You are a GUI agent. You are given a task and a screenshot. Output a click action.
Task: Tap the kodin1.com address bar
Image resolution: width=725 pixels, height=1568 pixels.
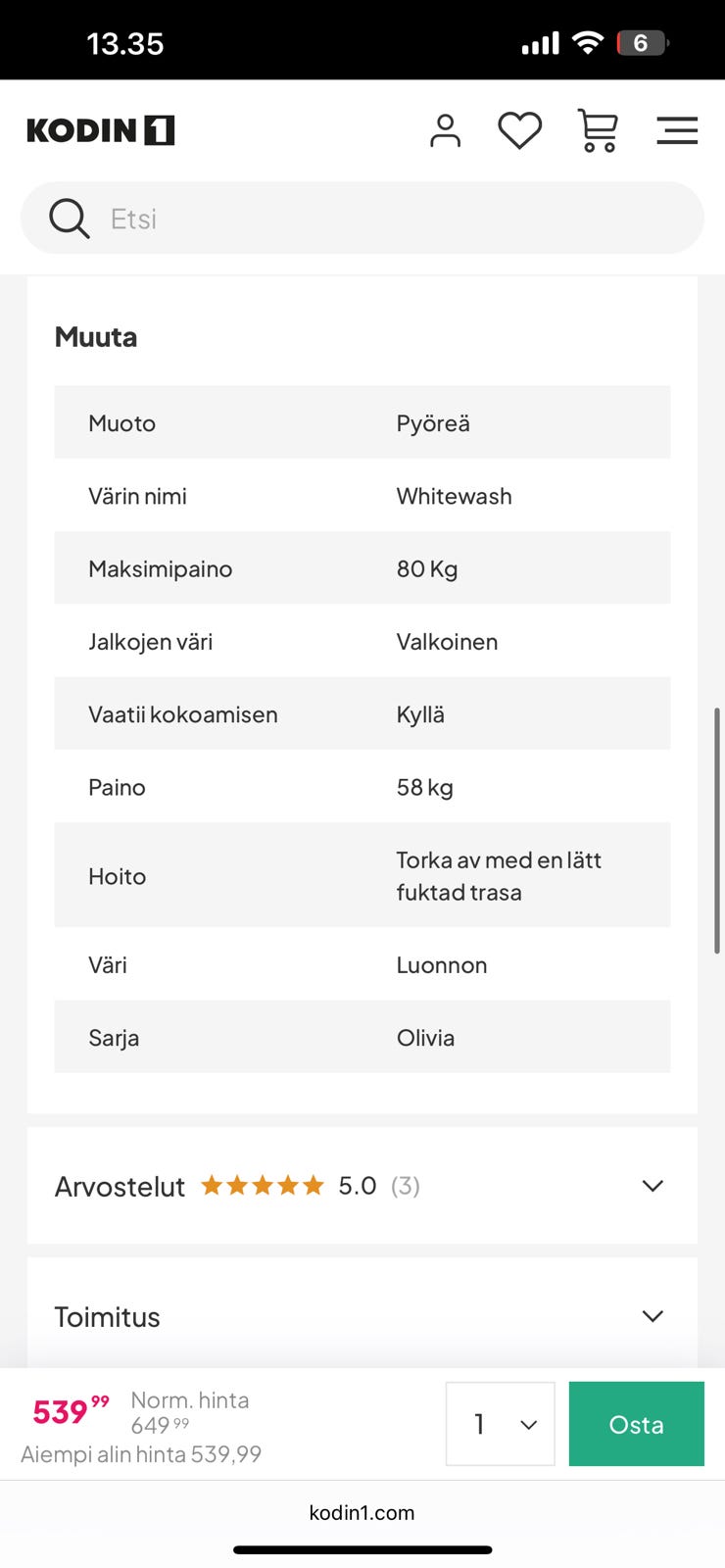click(362, 1512)
